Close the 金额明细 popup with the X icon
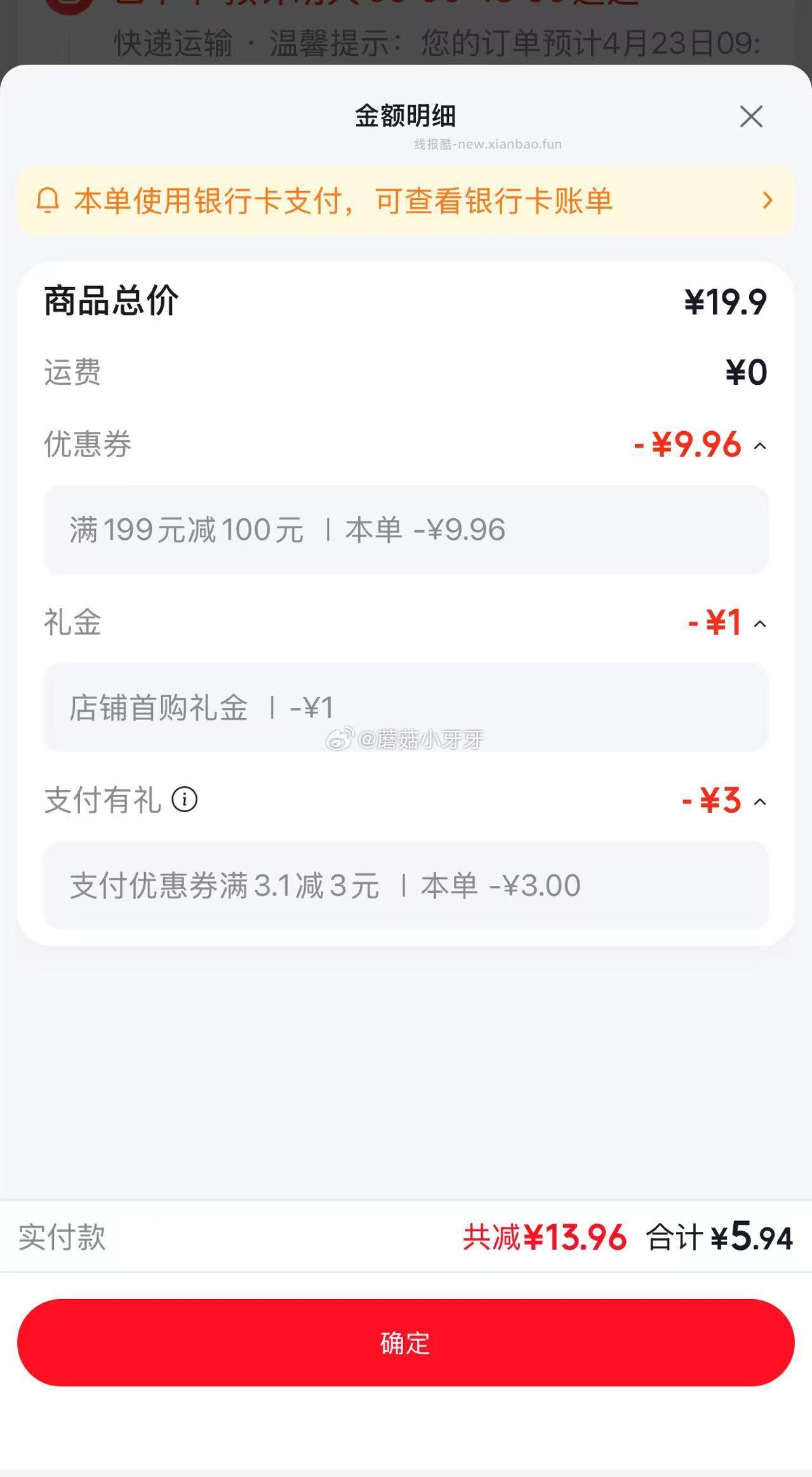The height and width of the screenshot is (1477, 812). (x=751, y=117)
